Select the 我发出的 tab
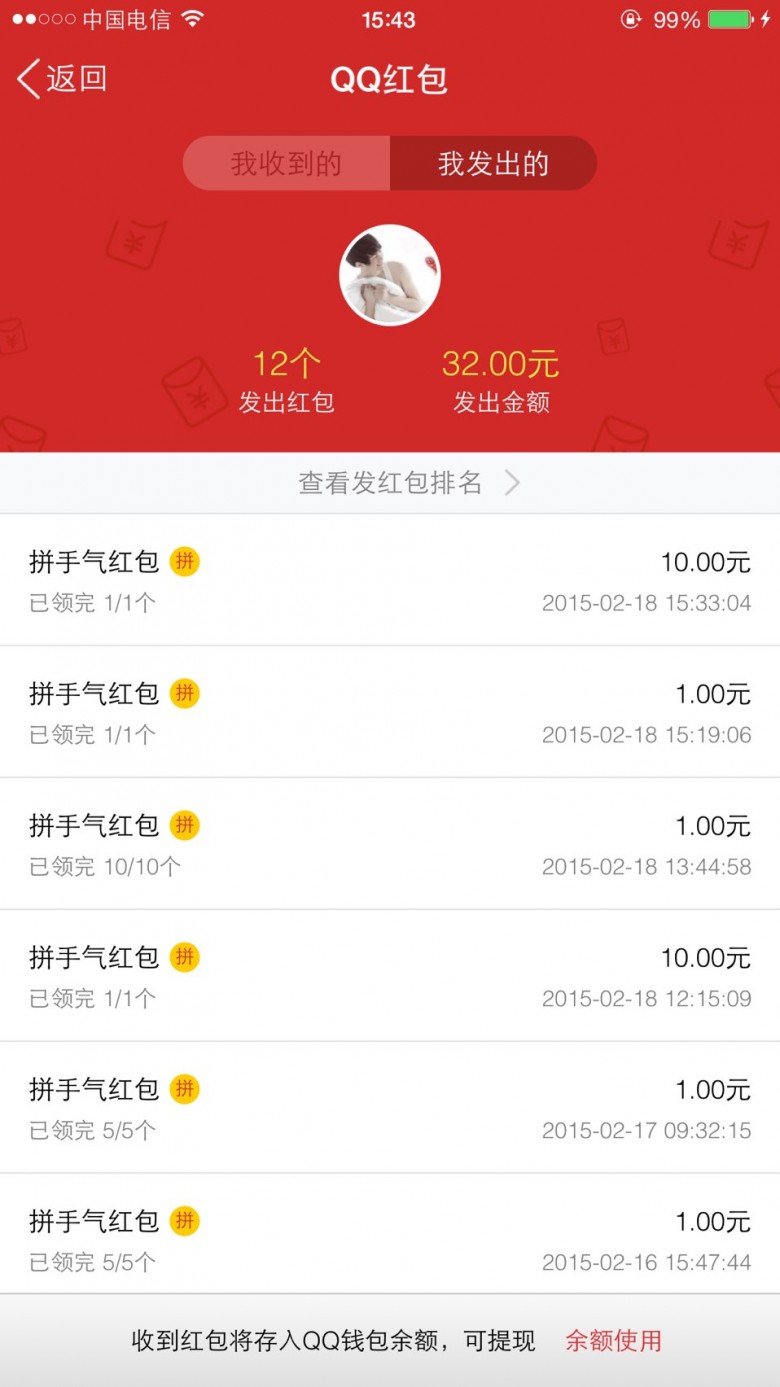 (493, 164)
